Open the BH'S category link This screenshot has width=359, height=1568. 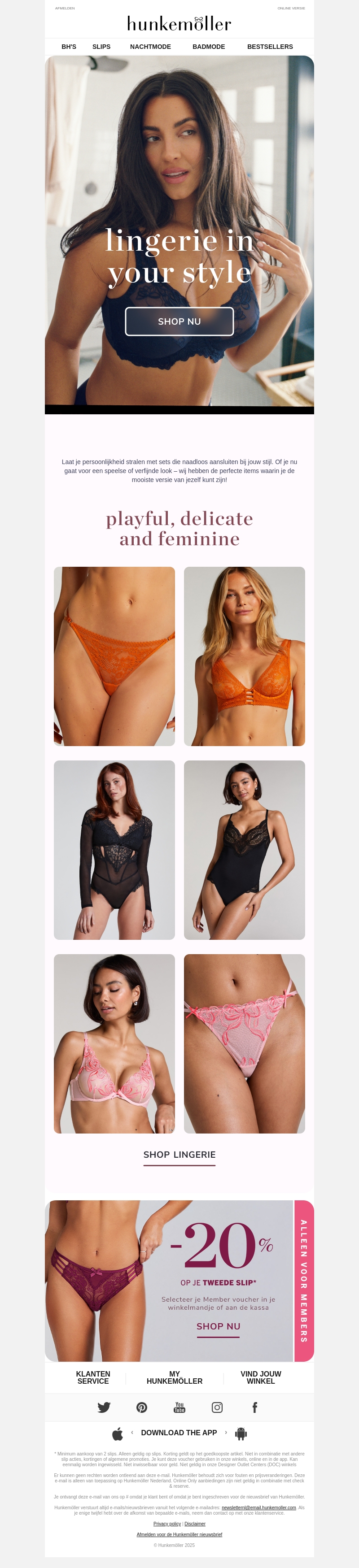click(x=69, y=47)
